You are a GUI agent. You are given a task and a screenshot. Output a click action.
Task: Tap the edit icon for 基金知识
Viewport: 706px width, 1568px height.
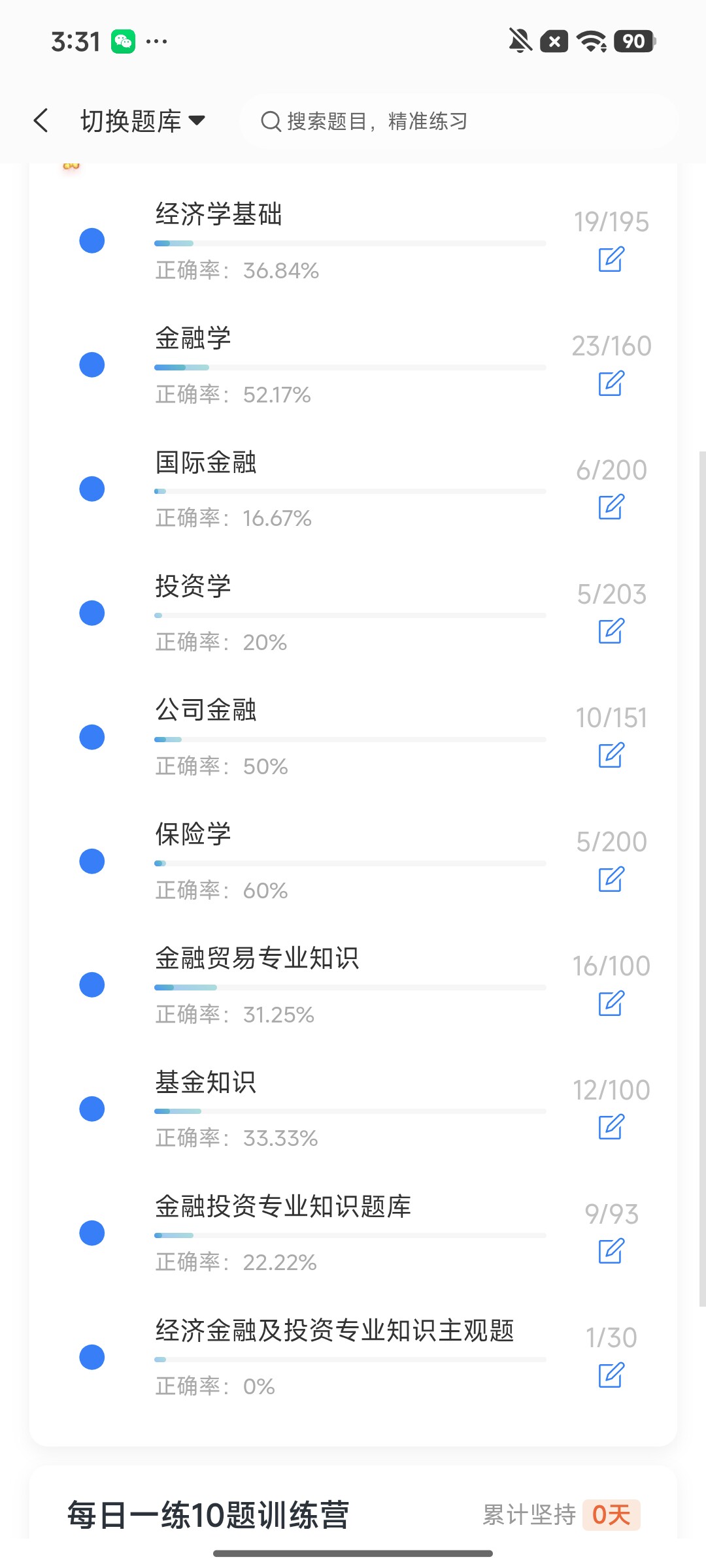tap(611, 1127)
